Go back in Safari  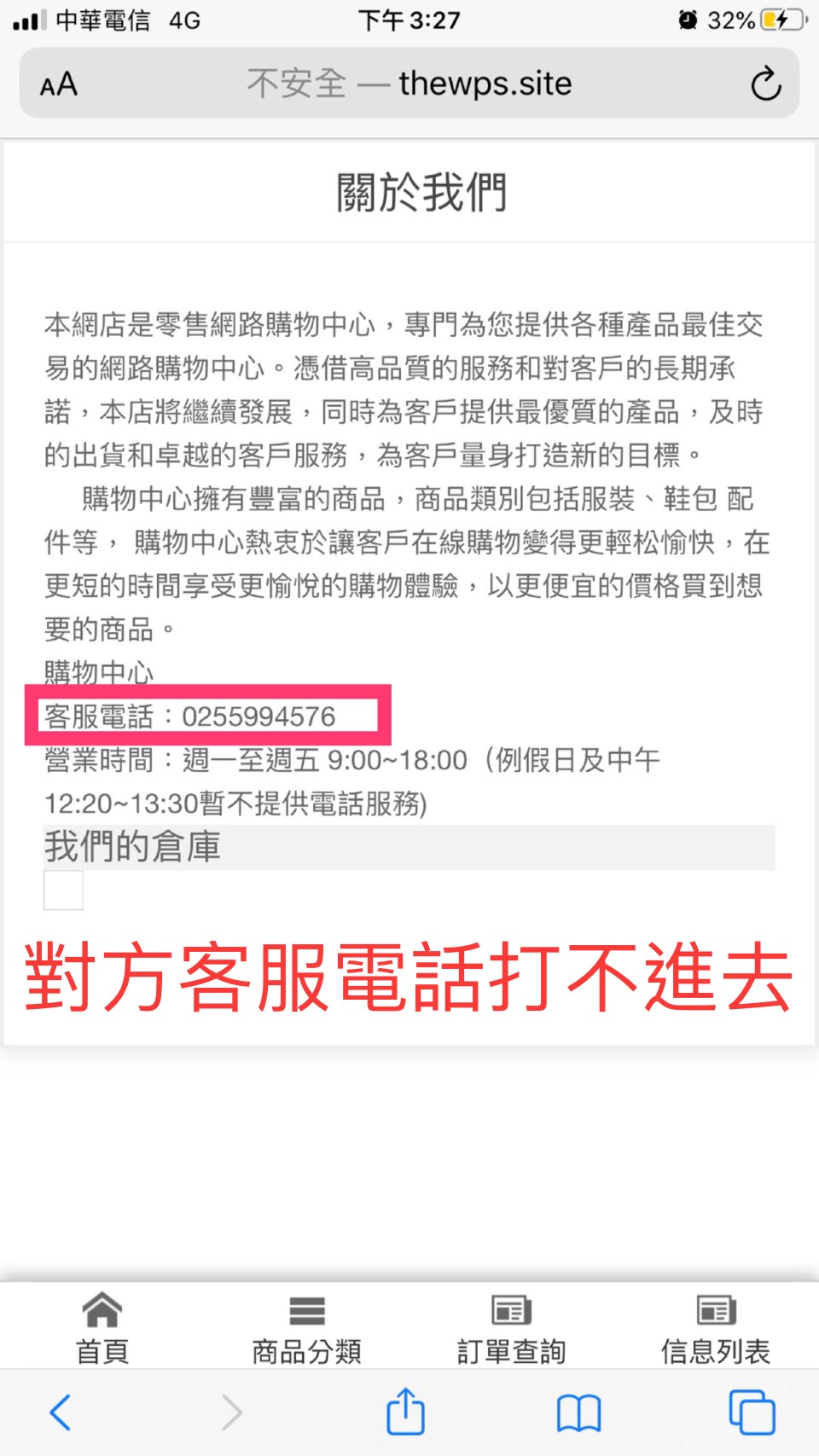[60, 1412]
